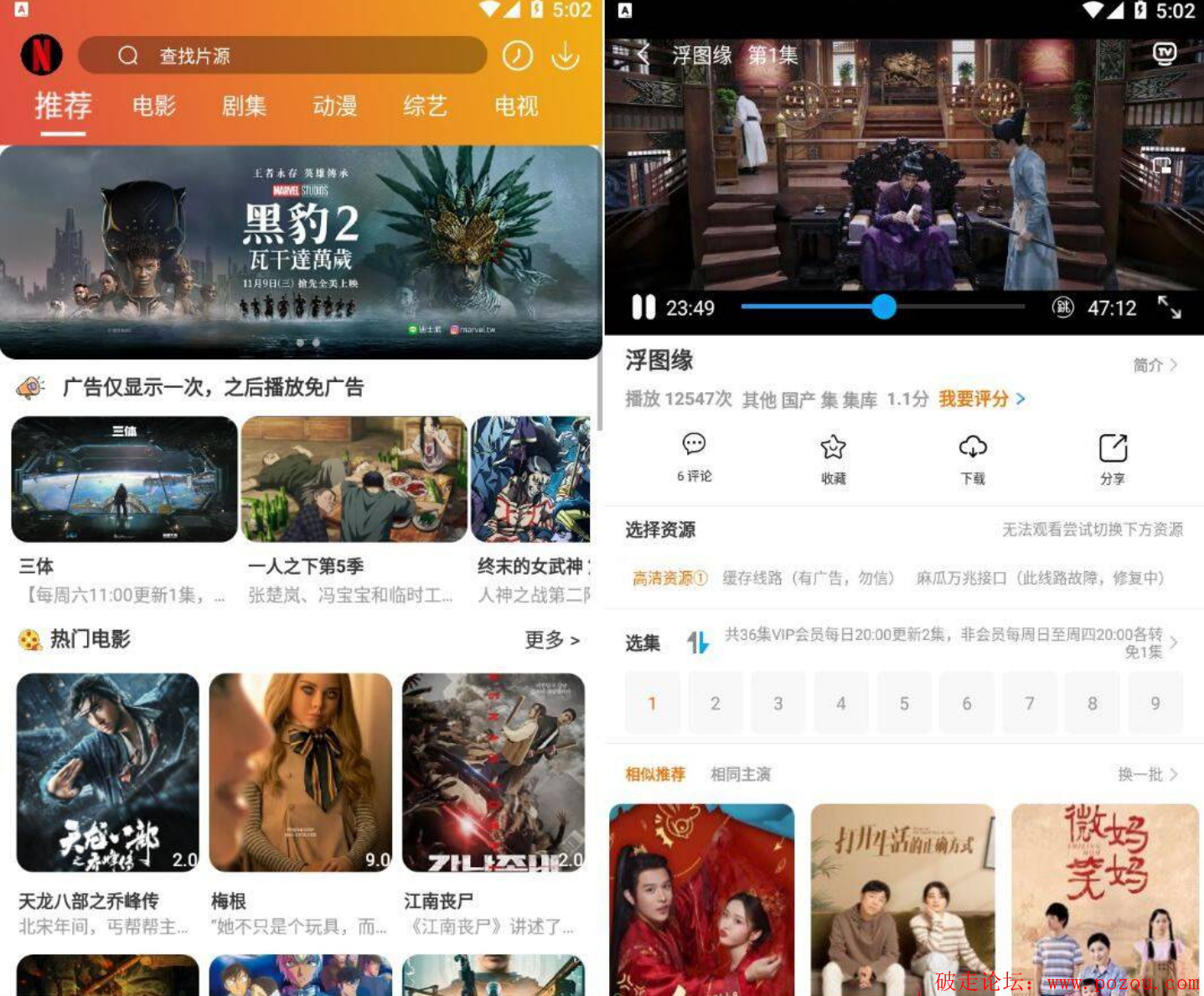1204x996 pixels.
Task: Open 我要评分 rating link
Action: click(980, 399)
